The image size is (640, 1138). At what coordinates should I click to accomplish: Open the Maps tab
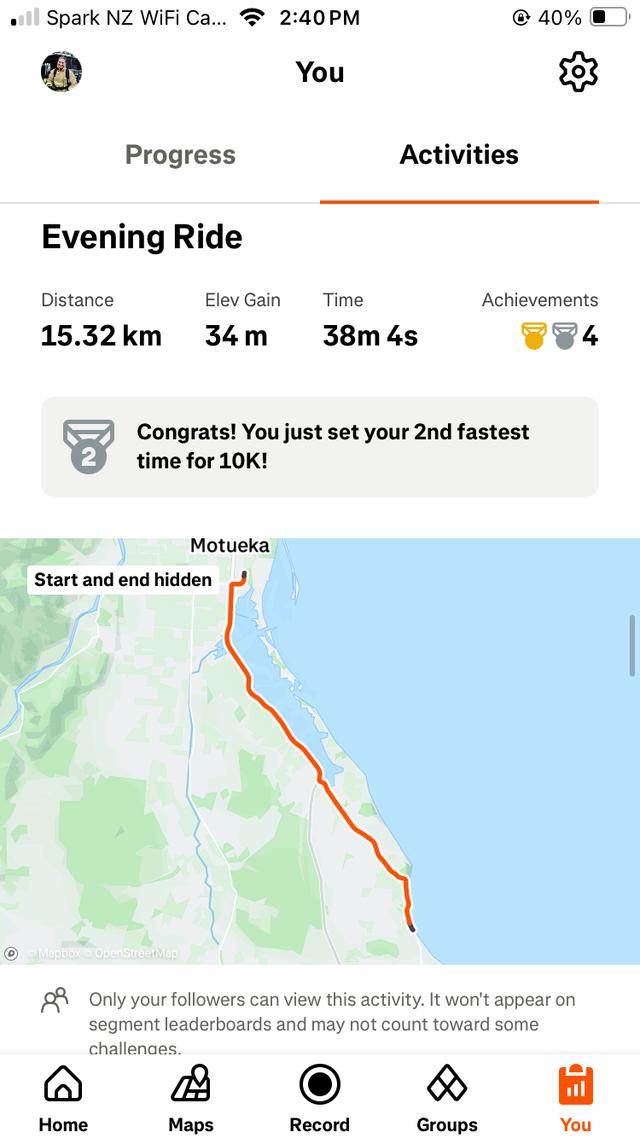(191, 1097)
